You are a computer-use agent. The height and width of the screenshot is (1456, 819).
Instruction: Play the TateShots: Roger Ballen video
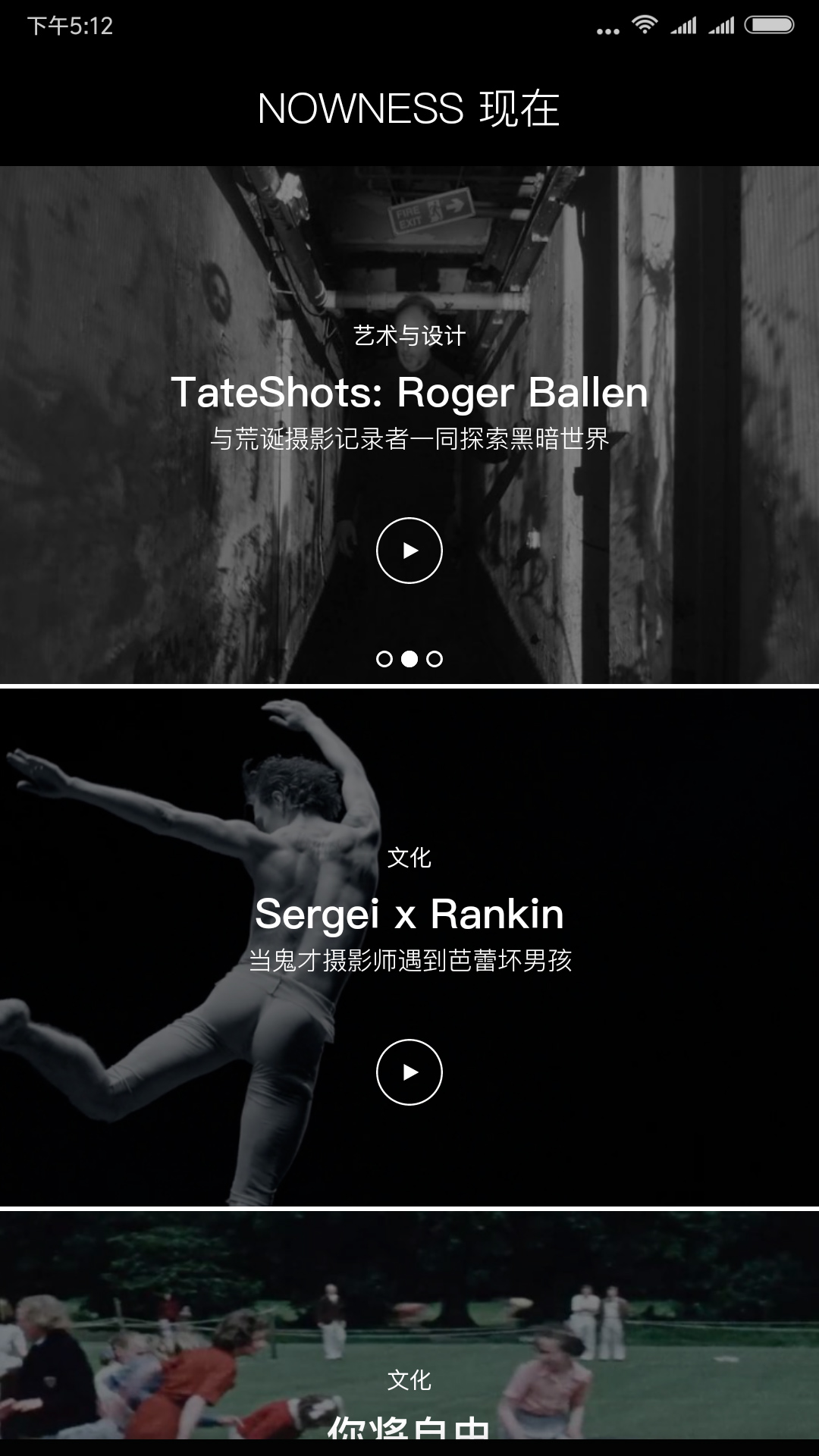pyautogui.click(x=409, y=551)
